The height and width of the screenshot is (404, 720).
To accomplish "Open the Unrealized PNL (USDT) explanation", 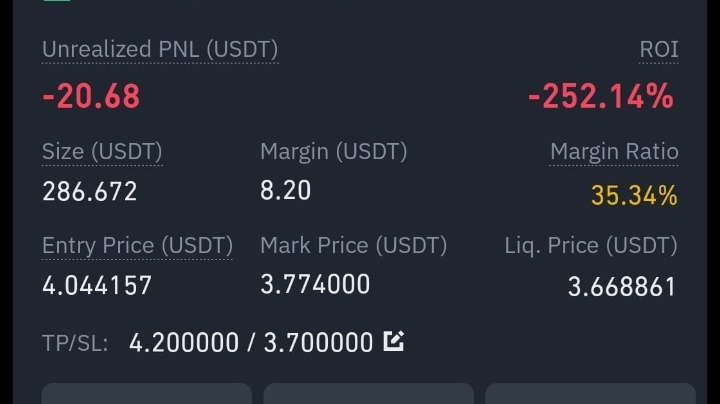I will tap(160, 49).
